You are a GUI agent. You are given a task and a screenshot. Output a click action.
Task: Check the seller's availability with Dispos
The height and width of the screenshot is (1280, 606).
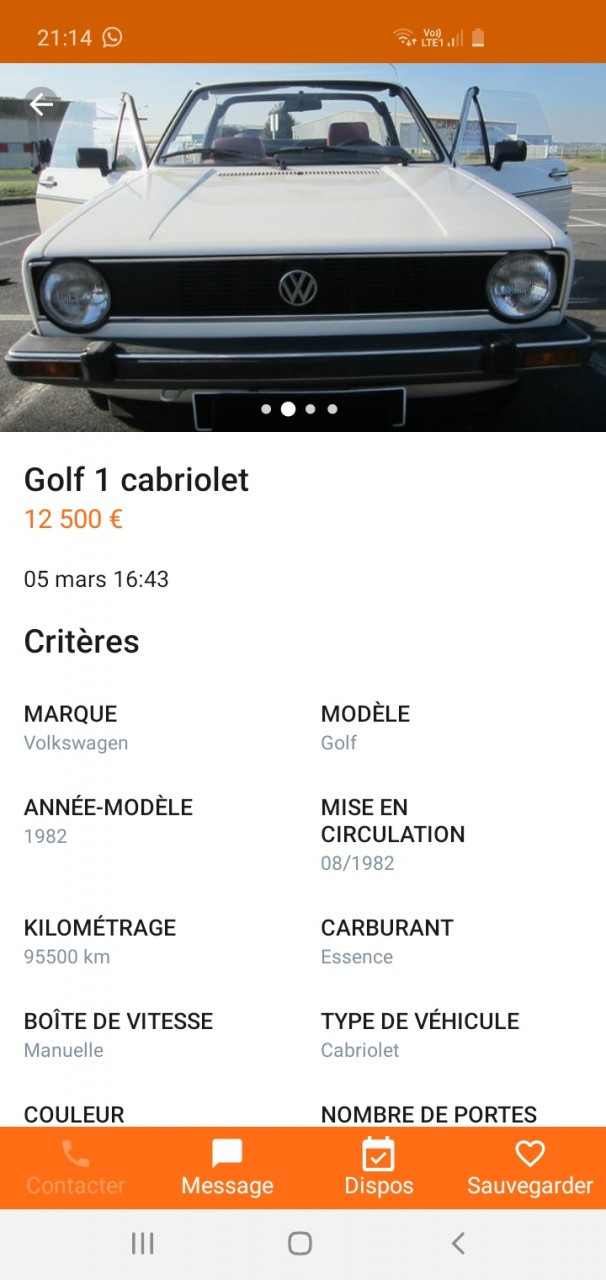coord(378,1168)
